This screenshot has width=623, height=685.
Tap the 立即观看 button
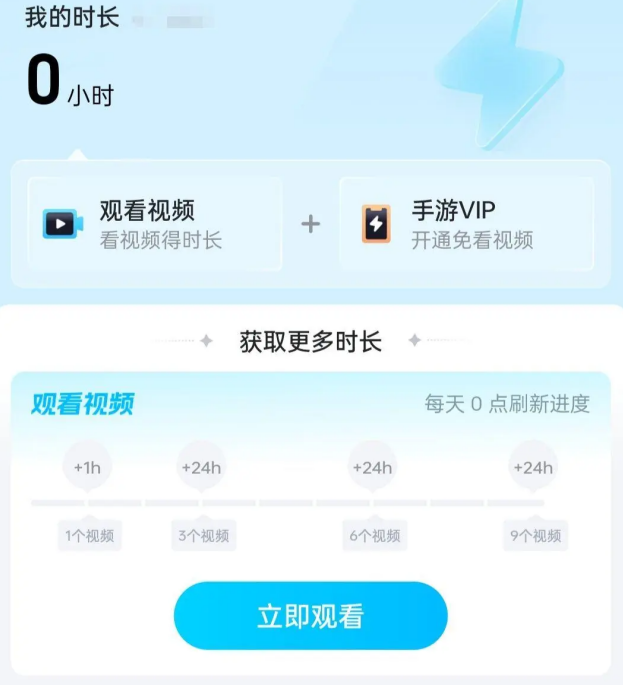point(310,616)
